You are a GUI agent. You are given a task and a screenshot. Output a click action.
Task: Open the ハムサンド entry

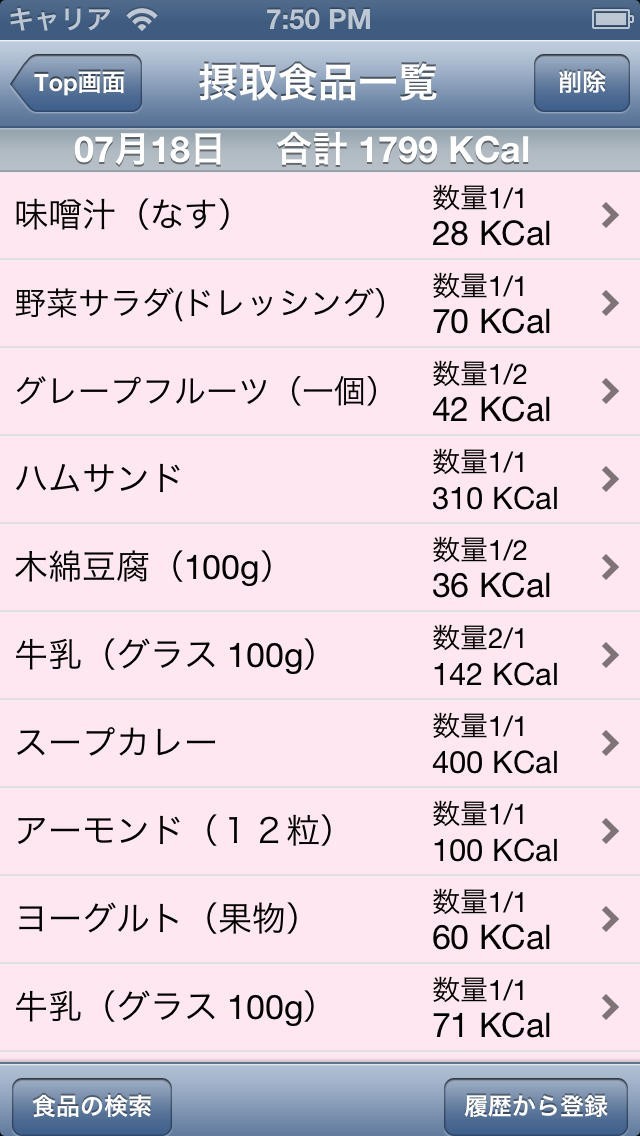(x=320, y=480)
